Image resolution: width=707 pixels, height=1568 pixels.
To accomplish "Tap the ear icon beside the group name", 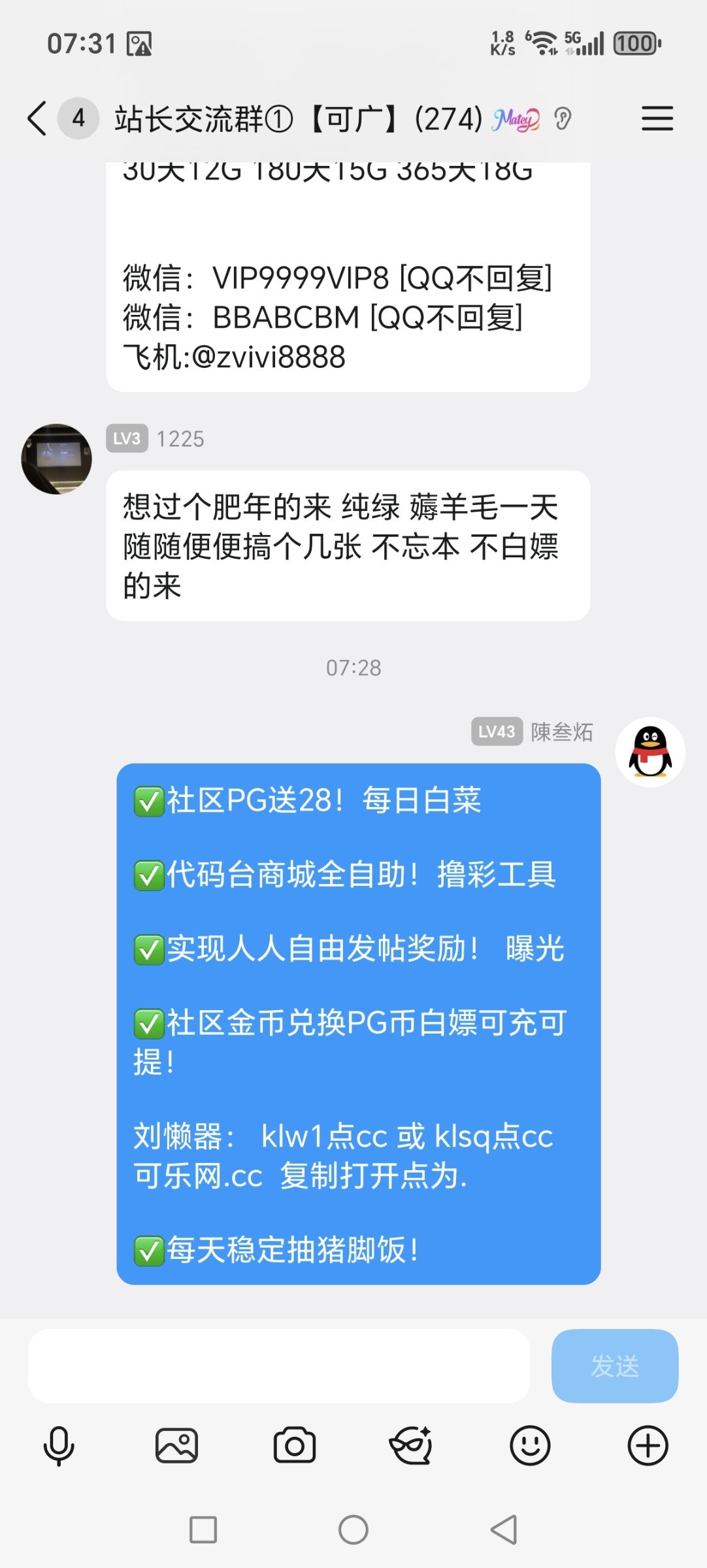I will pos(563,119).
